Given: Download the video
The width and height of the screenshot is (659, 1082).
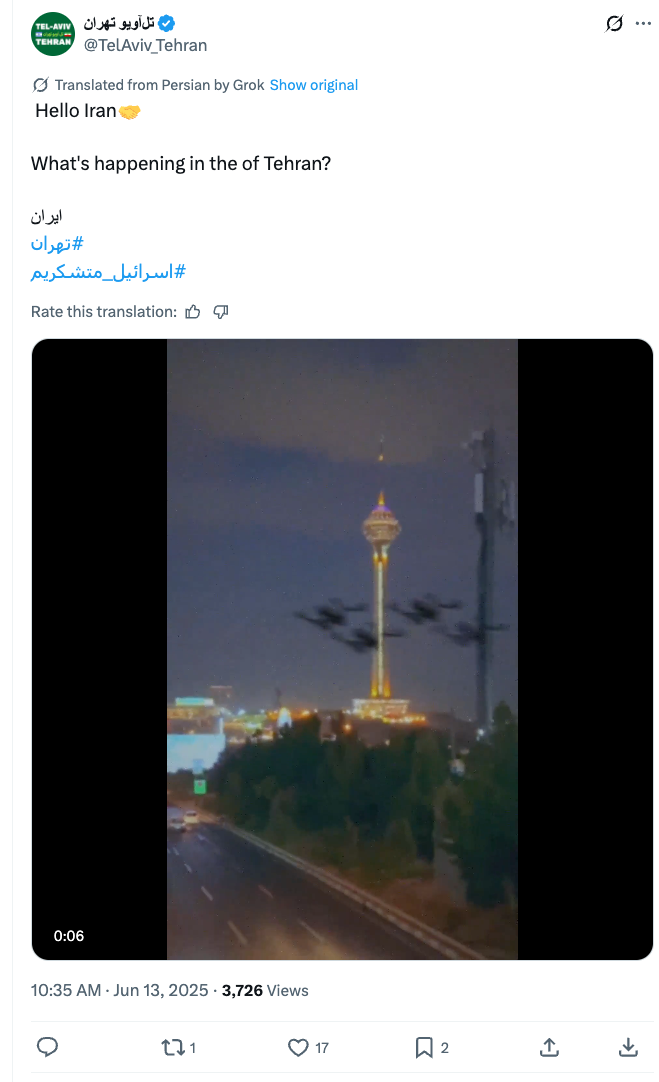Looking at the screenshot, I should tap(628, 1047).
